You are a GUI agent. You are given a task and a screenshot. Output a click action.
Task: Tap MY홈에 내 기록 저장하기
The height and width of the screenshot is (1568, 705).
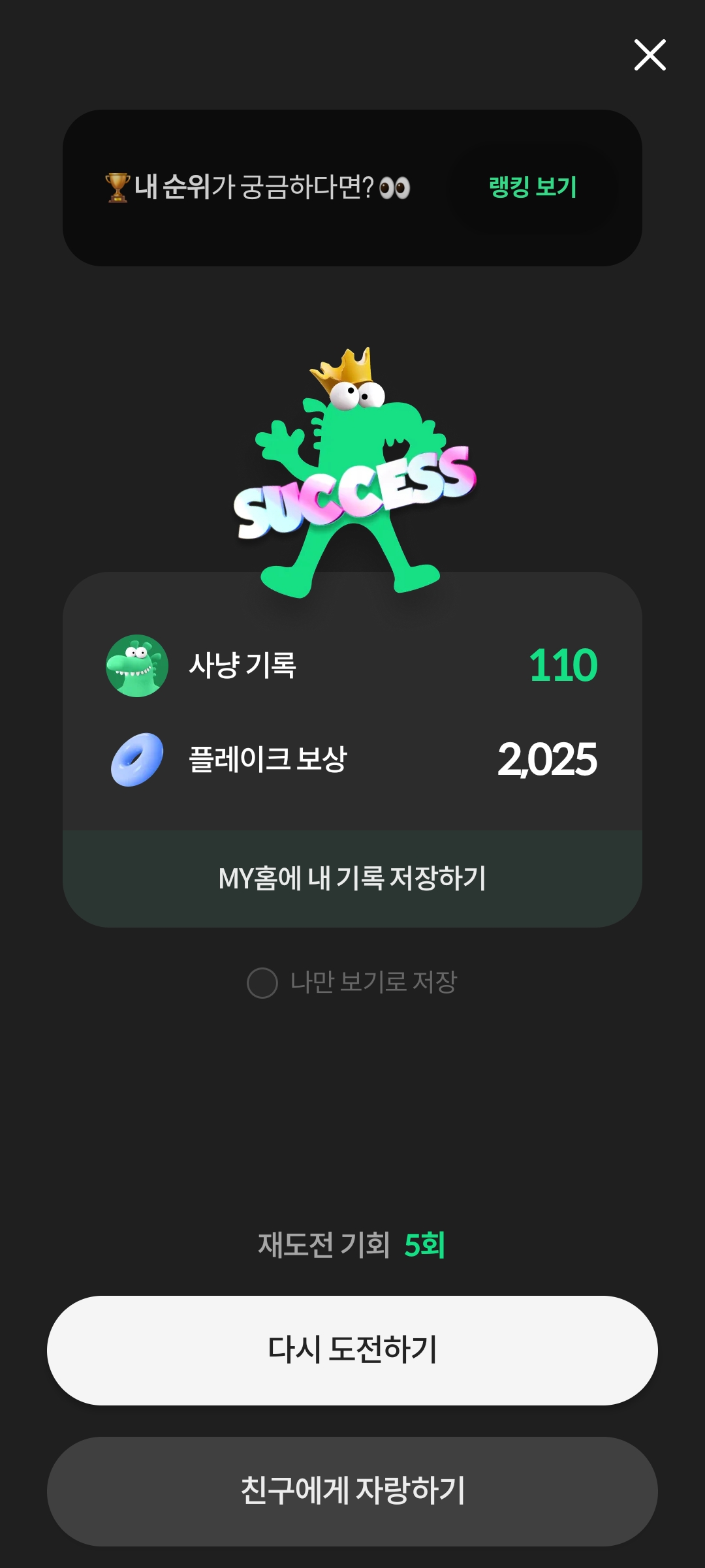pyautogui.click(x=352, y=878)
